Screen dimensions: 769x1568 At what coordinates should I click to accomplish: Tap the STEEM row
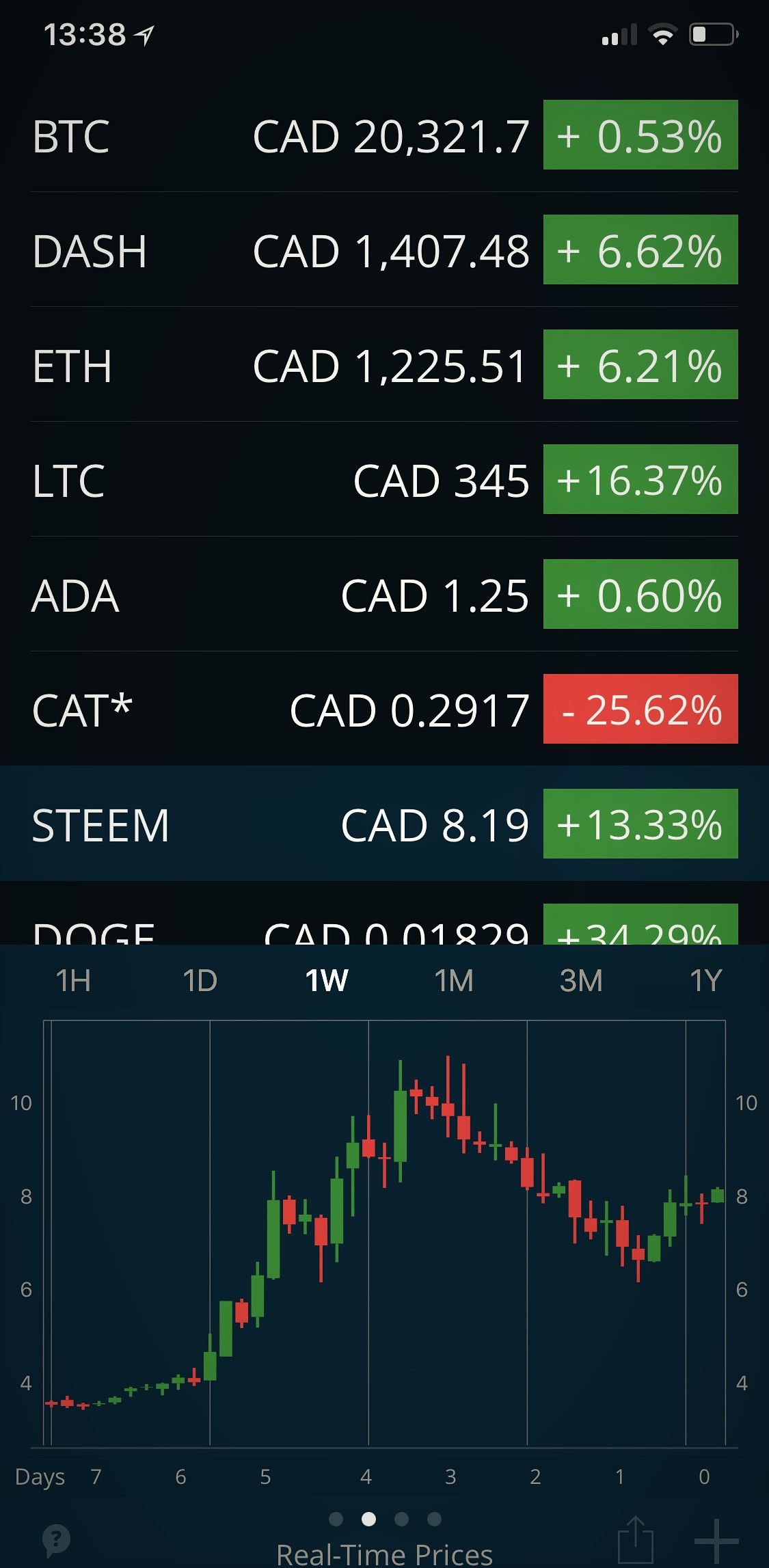[x=384, y=824]
